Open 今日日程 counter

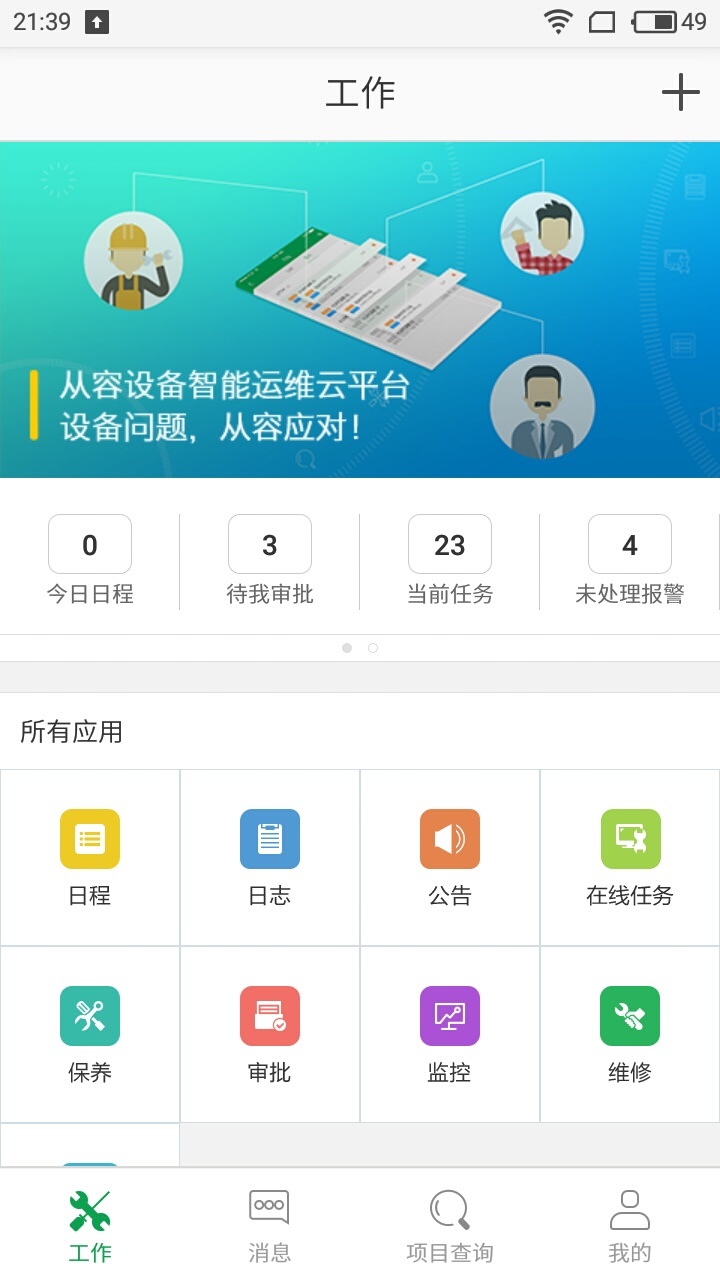90,561
